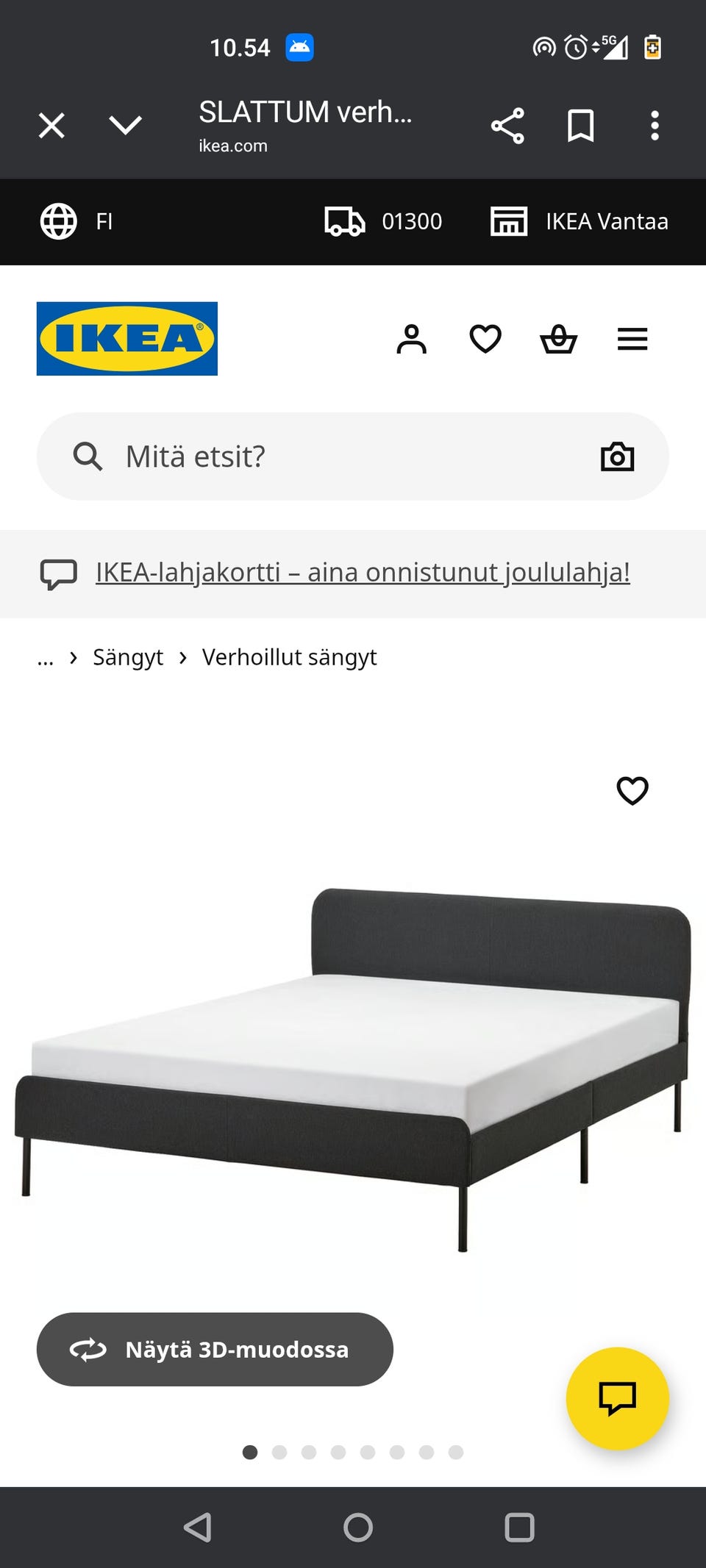706x1568 pixels.
Task: Open the hamburger menu icon
Action: [632, 338]
